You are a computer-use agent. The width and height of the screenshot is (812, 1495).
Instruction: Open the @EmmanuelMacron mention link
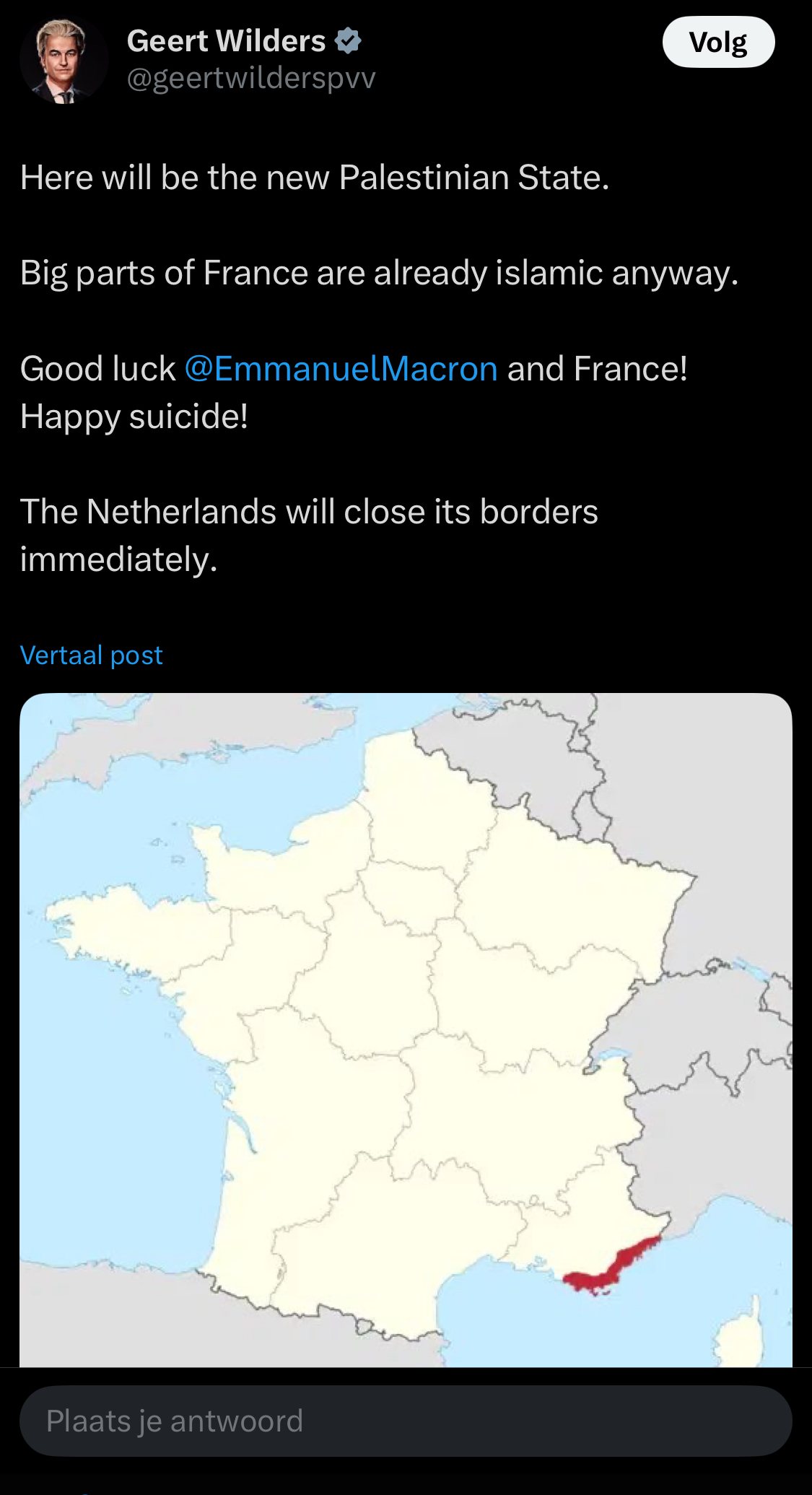[x=341, y=369]
